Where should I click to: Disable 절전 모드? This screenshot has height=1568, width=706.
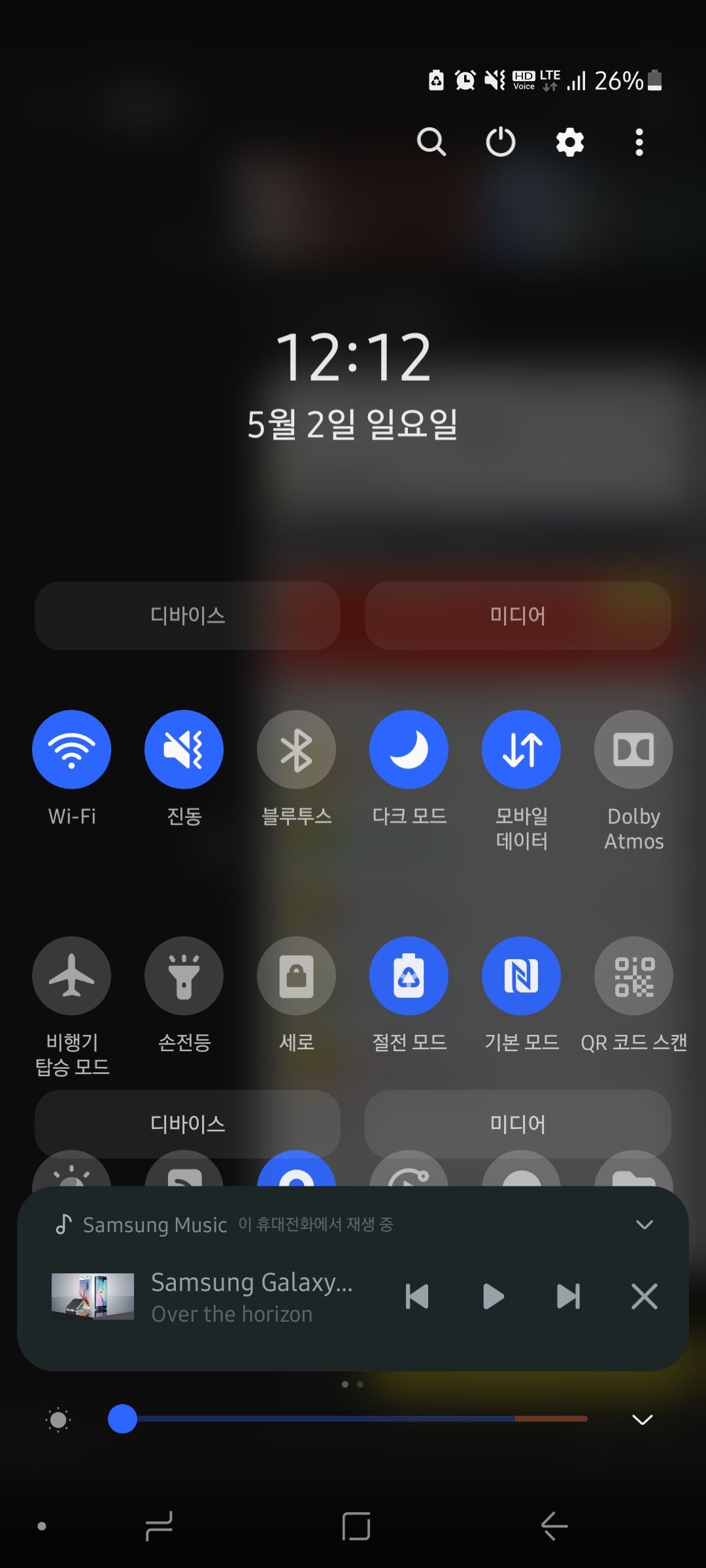(409, 975)
